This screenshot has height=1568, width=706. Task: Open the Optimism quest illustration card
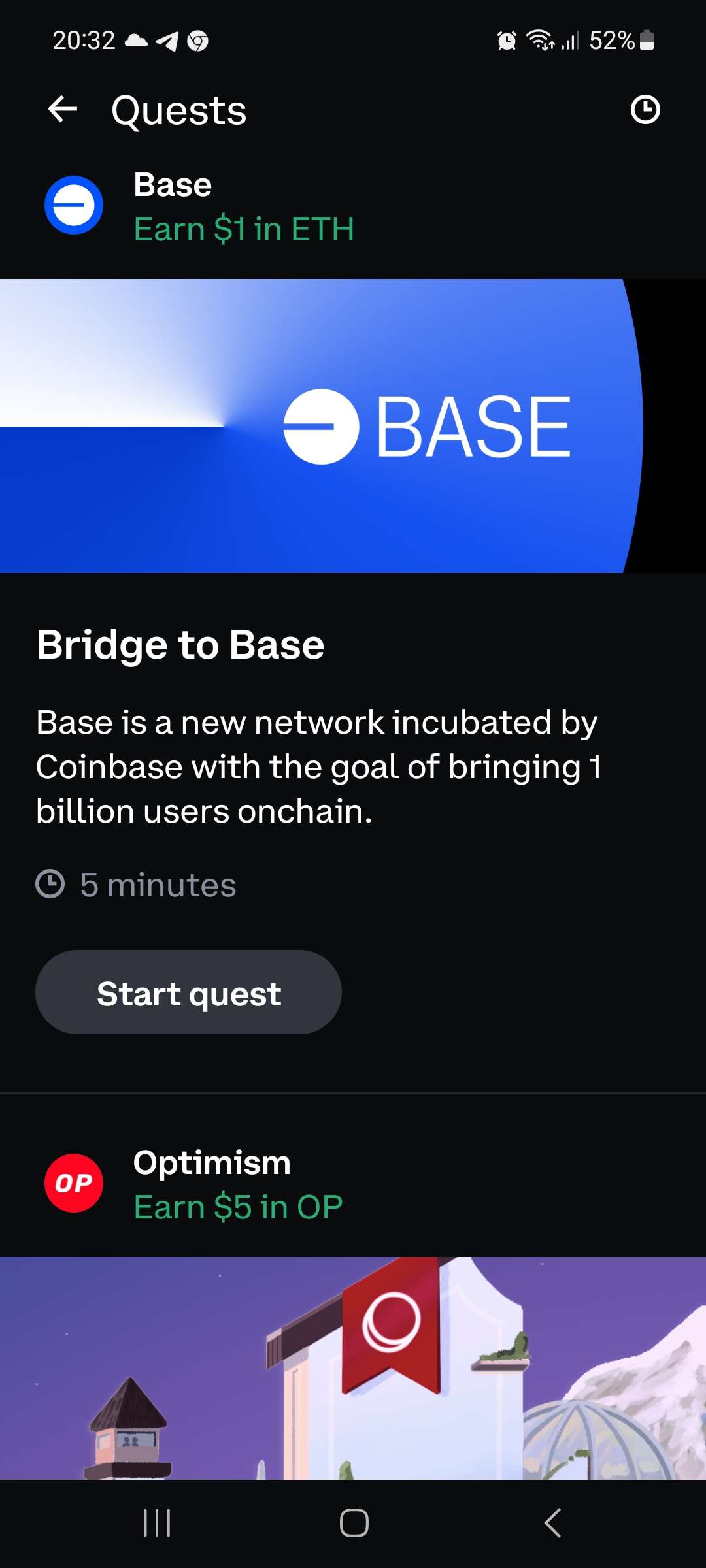pyautogui.click(x=353, y=1368)
